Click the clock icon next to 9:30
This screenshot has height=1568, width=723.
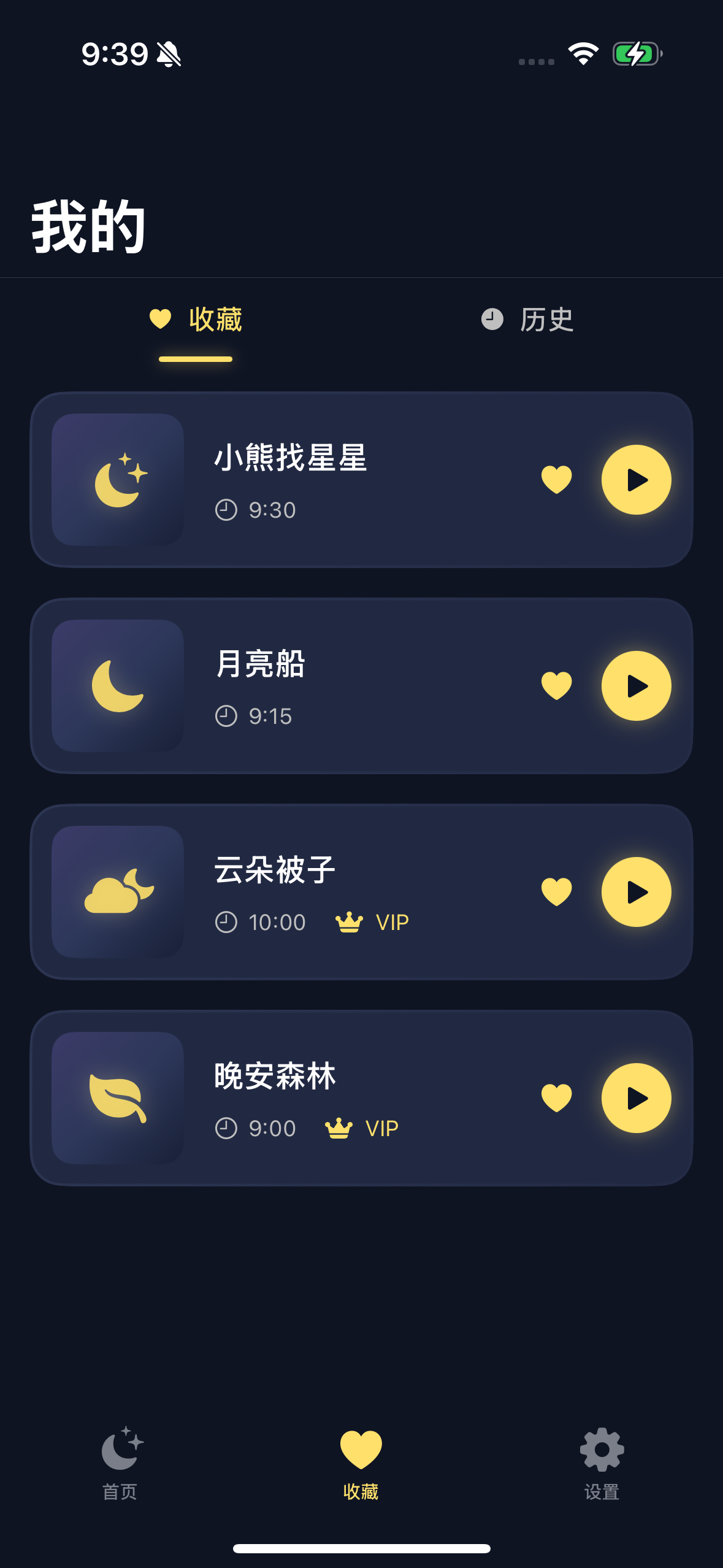(x=228, y=509)
